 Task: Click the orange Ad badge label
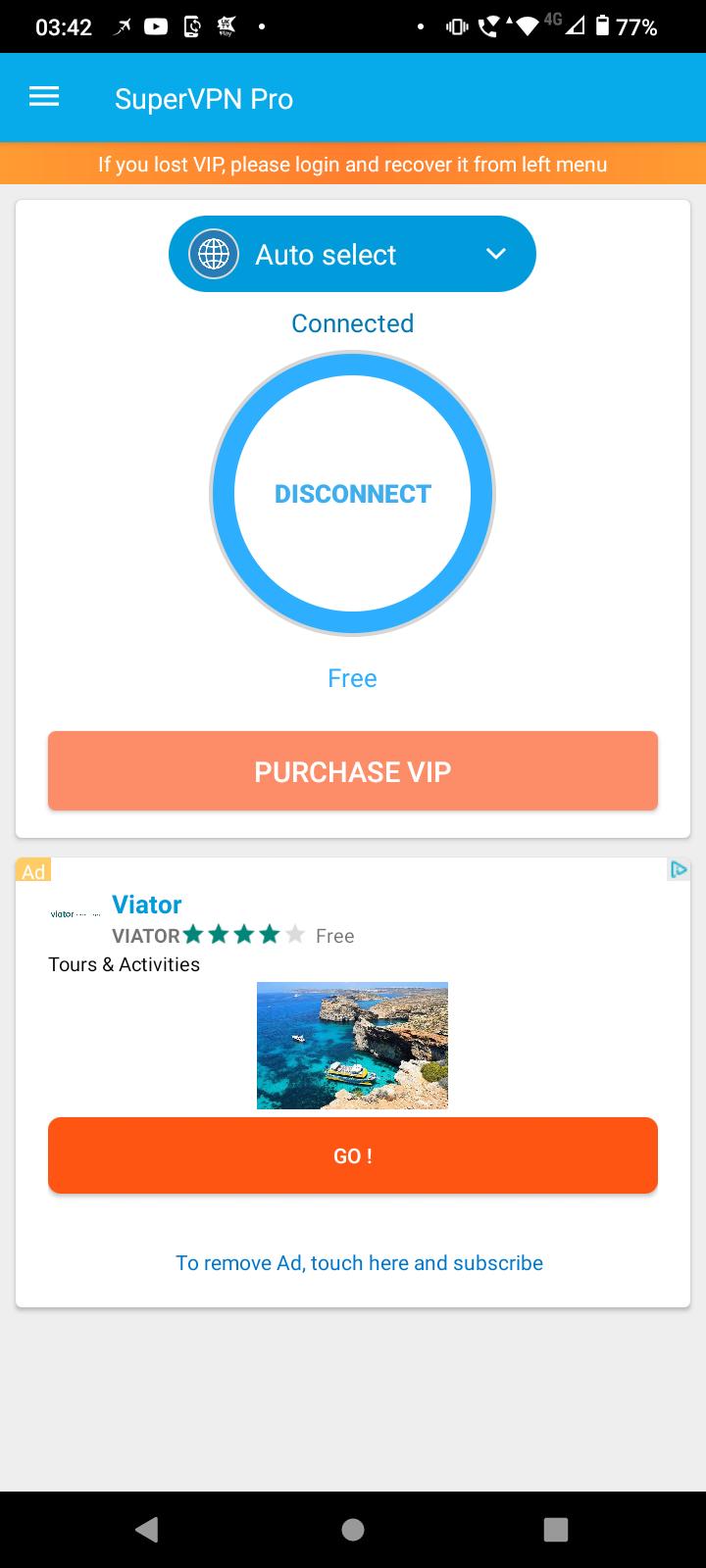32,871
